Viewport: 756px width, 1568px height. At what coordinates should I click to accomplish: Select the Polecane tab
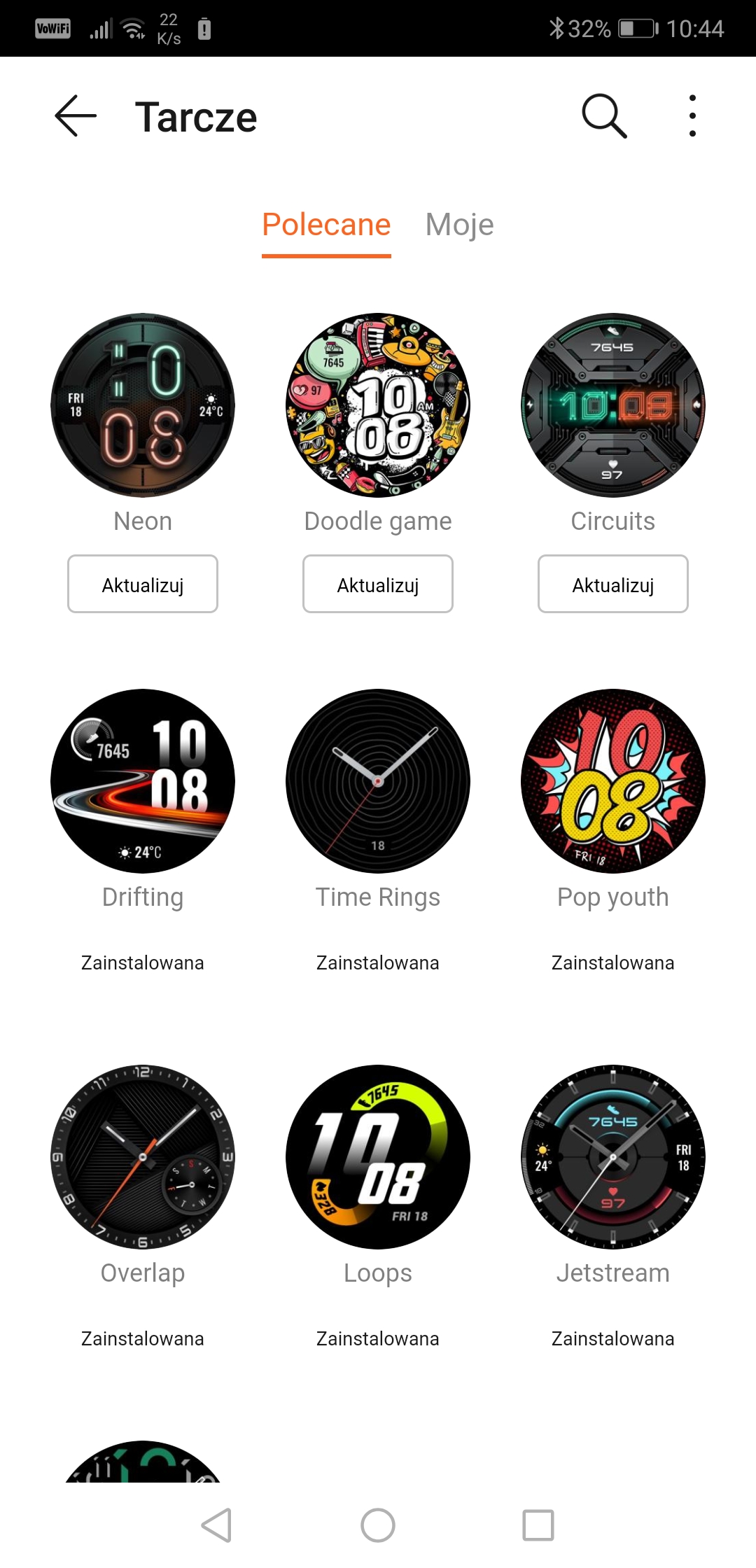pyautogui.click(x=326, y=225)
